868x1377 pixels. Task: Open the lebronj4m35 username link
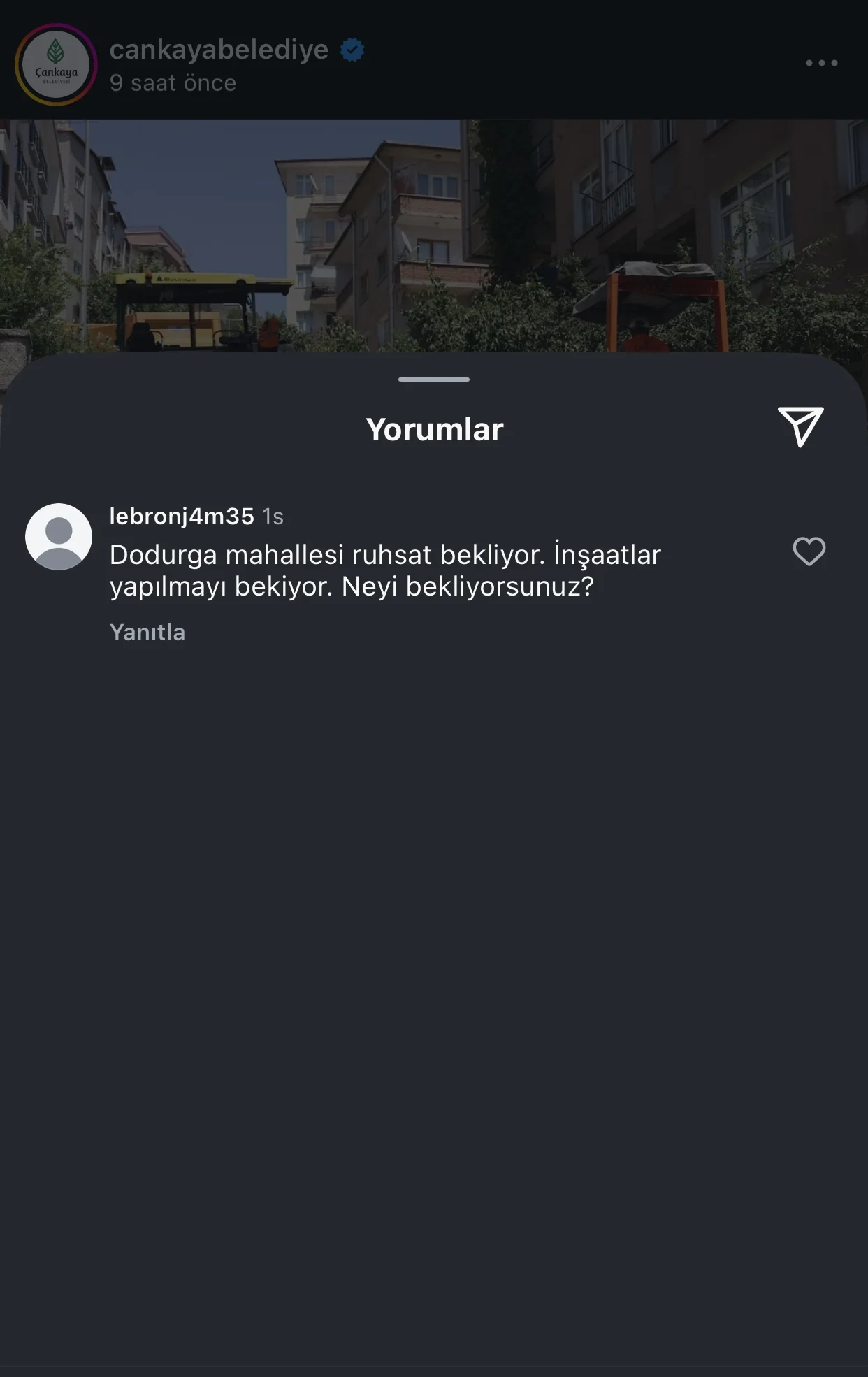pos(182,516)
